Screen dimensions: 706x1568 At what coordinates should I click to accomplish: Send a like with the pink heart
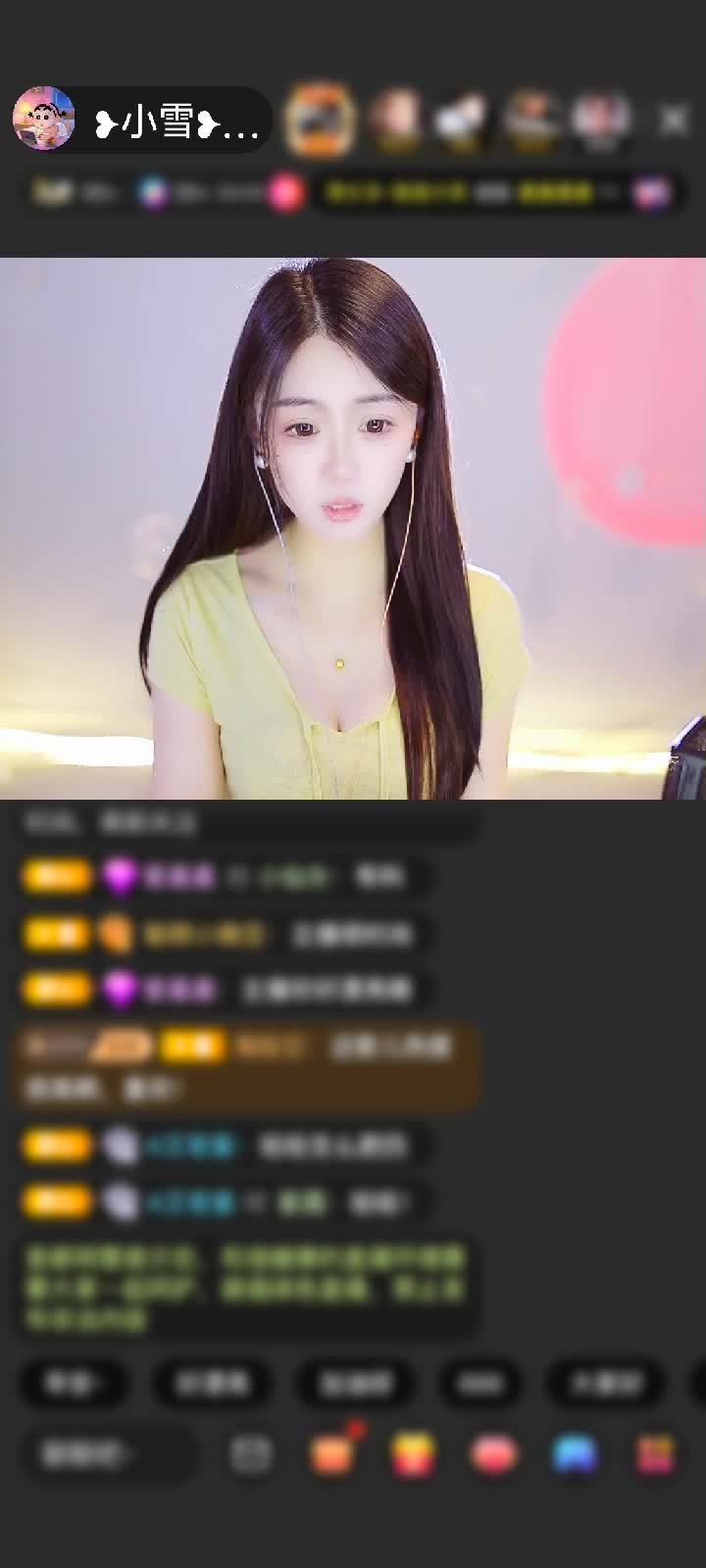pyautogui.click(x=493, y=1454)
